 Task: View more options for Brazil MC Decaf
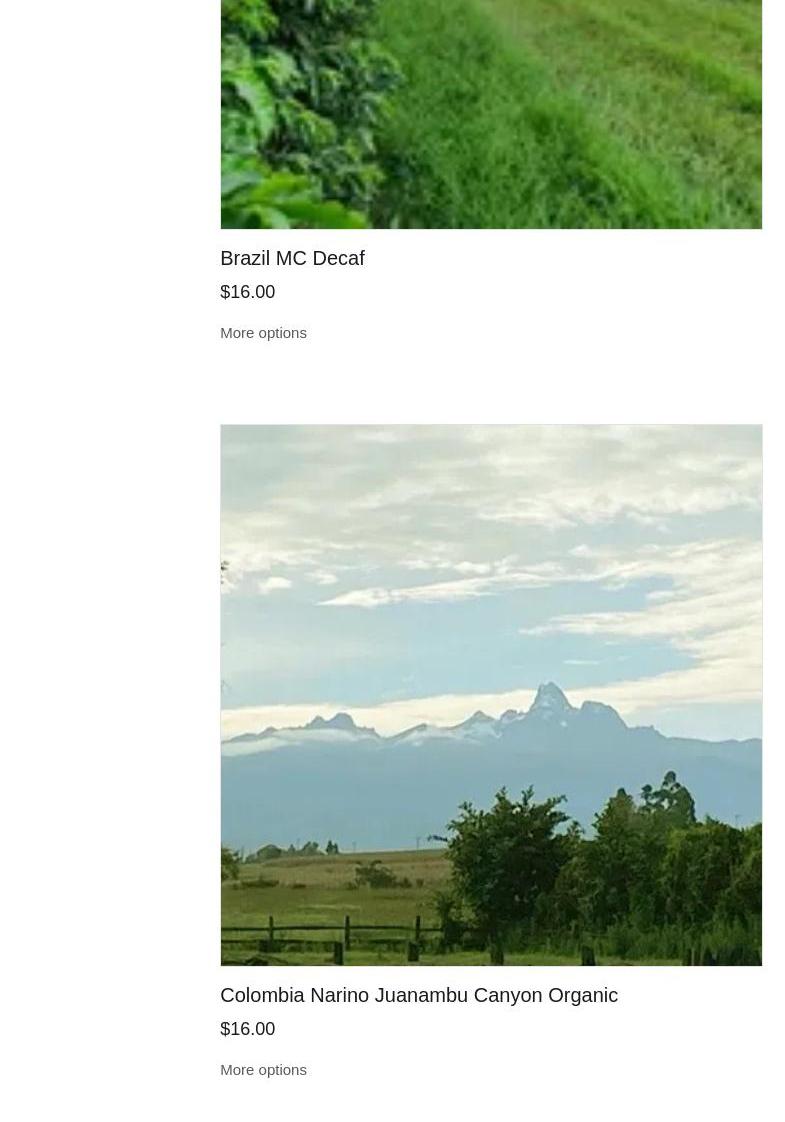click(x=263, y=333)
